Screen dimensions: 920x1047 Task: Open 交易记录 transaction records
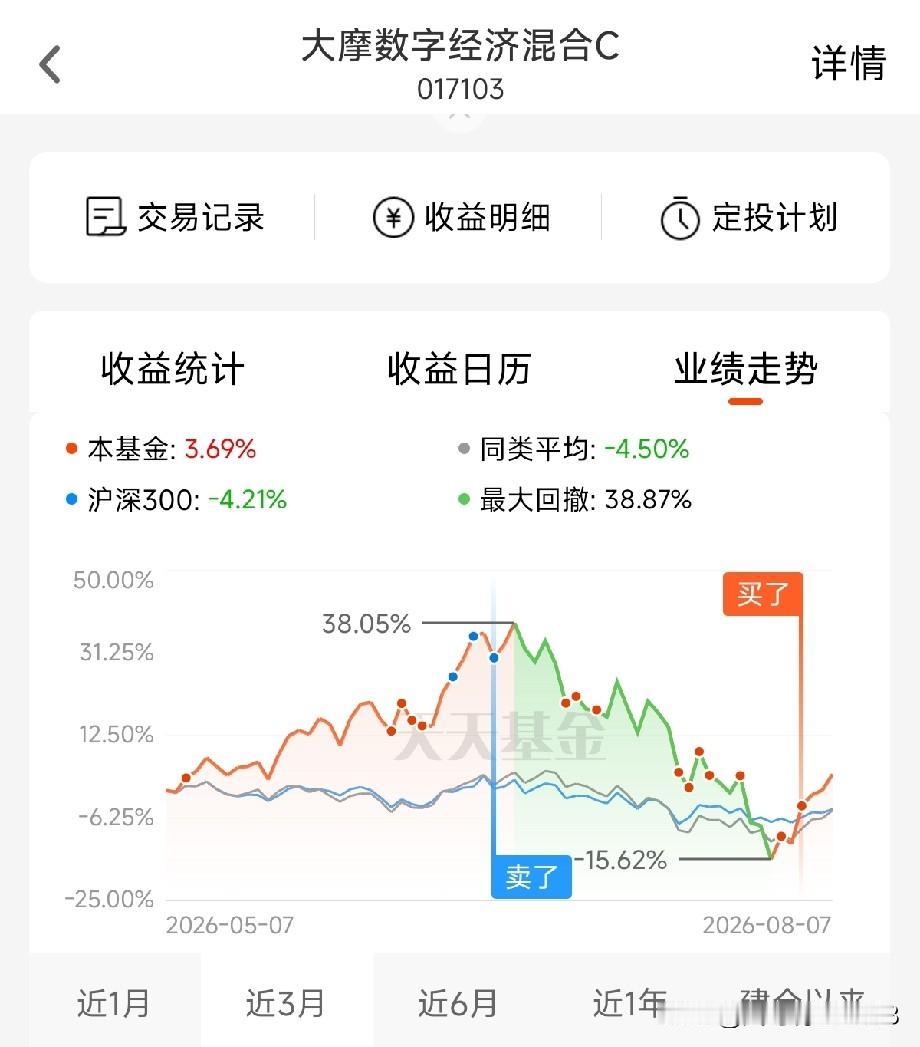click(175, 217)
